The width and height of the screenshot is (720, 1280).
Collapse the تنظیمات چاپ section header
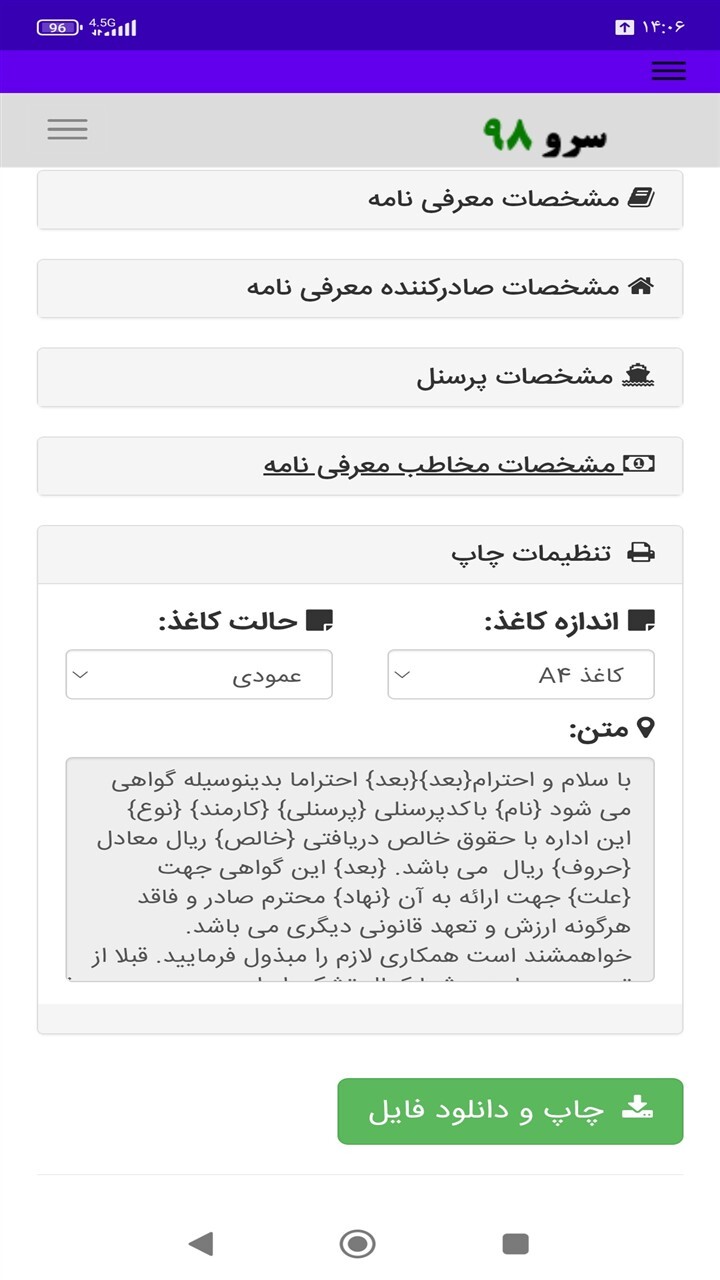click(360, 554)
